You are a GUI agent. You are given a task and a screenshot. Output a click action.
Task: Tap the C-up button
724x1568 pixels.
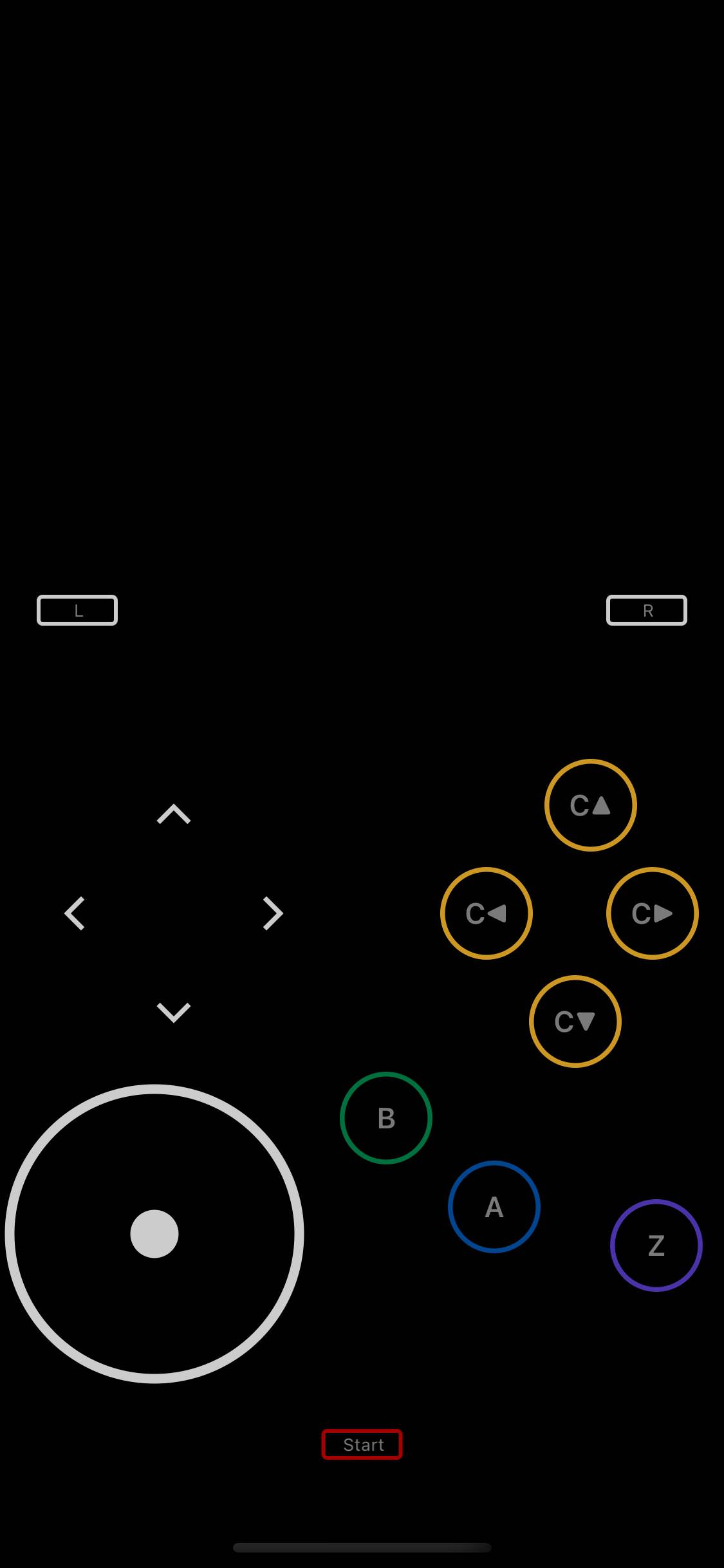(x=591, y=805)
